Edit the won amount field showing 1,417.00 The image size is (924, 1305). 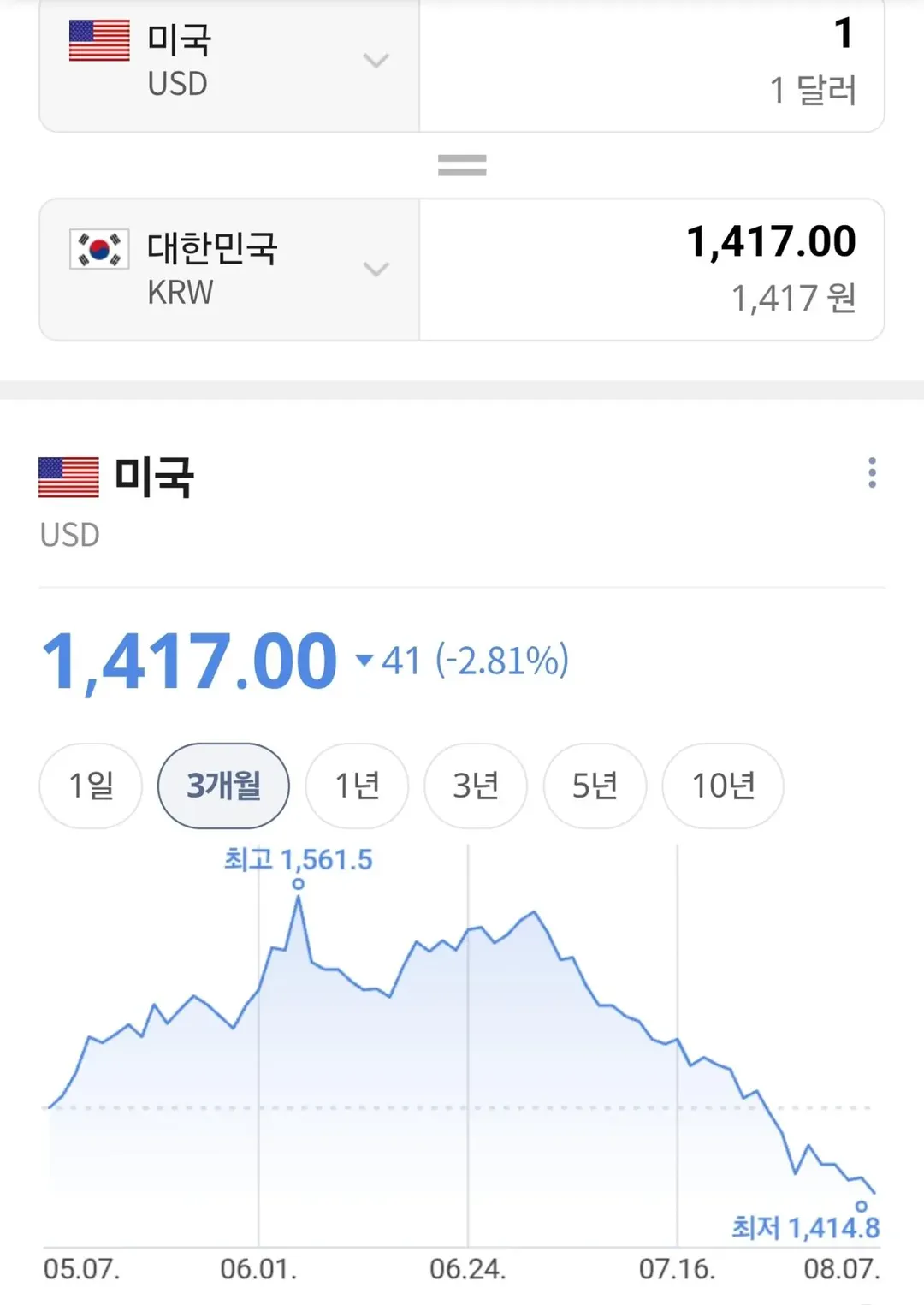652,270
